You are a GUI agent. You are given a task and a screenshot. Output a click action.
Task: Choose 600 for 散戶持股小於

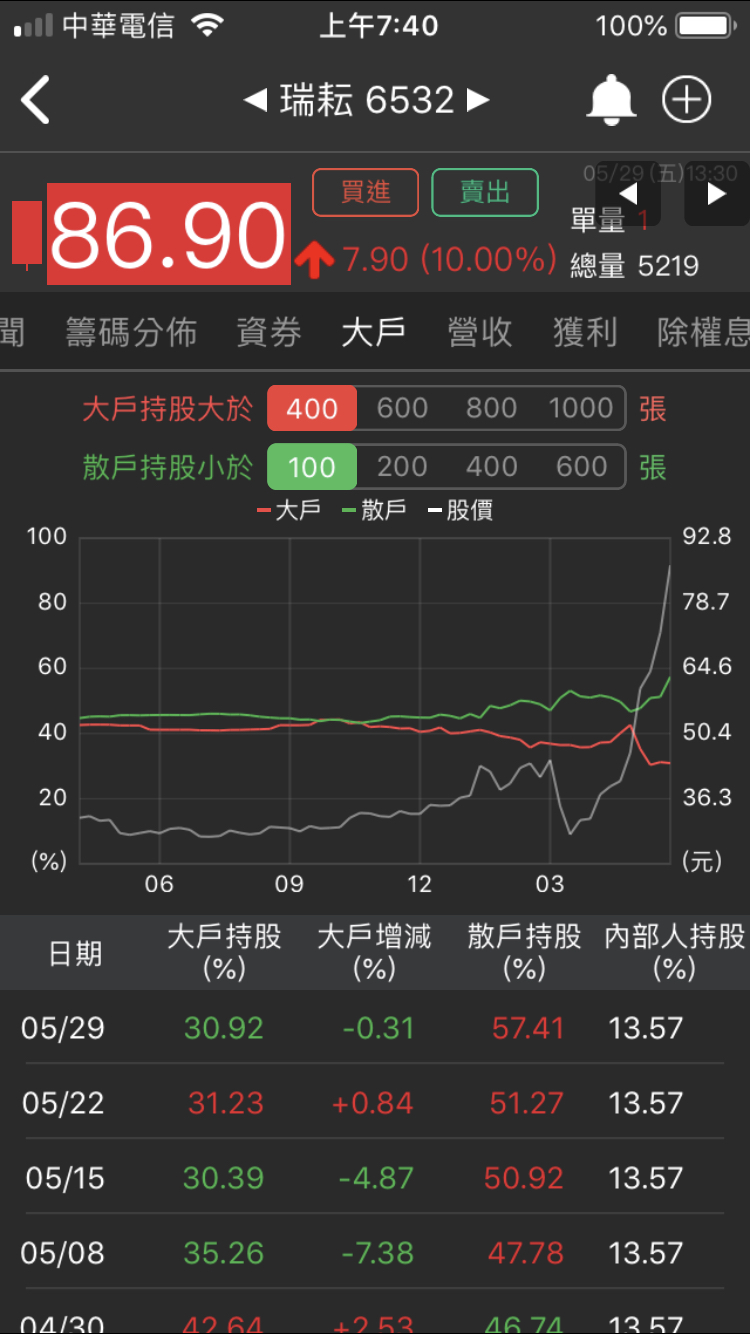pos(581,467)
